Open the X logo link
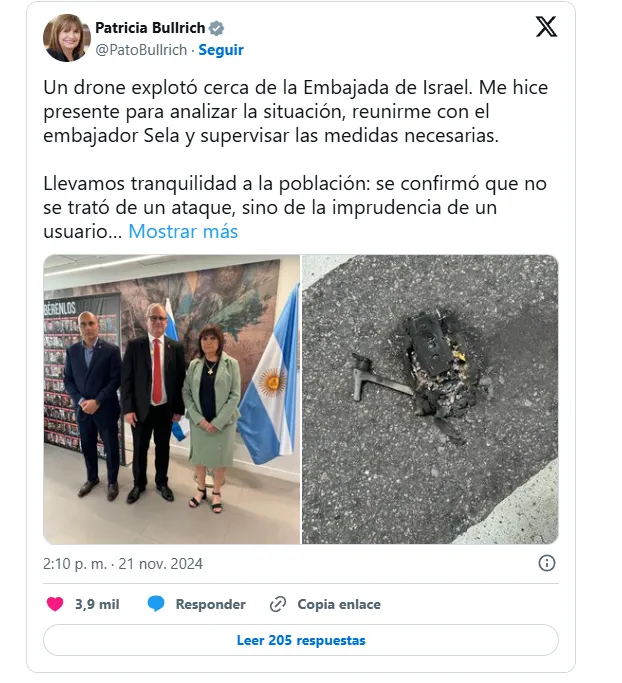 pos(546,28)
